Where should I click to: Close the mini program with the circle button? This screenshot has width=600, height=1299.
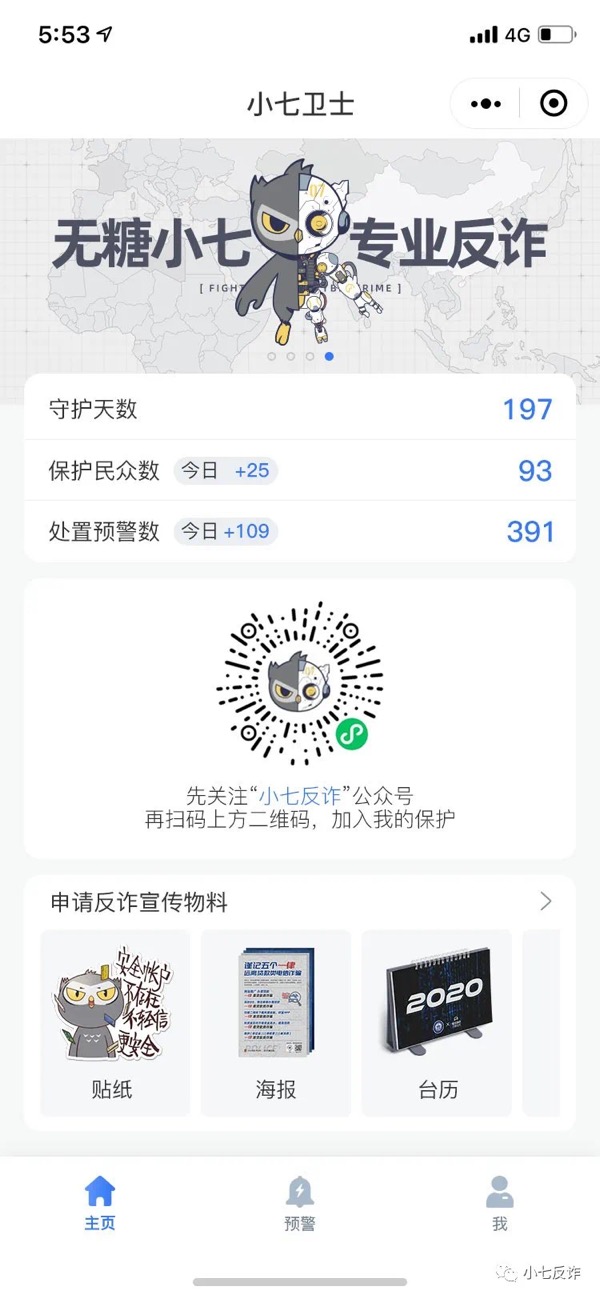(553, 104)
